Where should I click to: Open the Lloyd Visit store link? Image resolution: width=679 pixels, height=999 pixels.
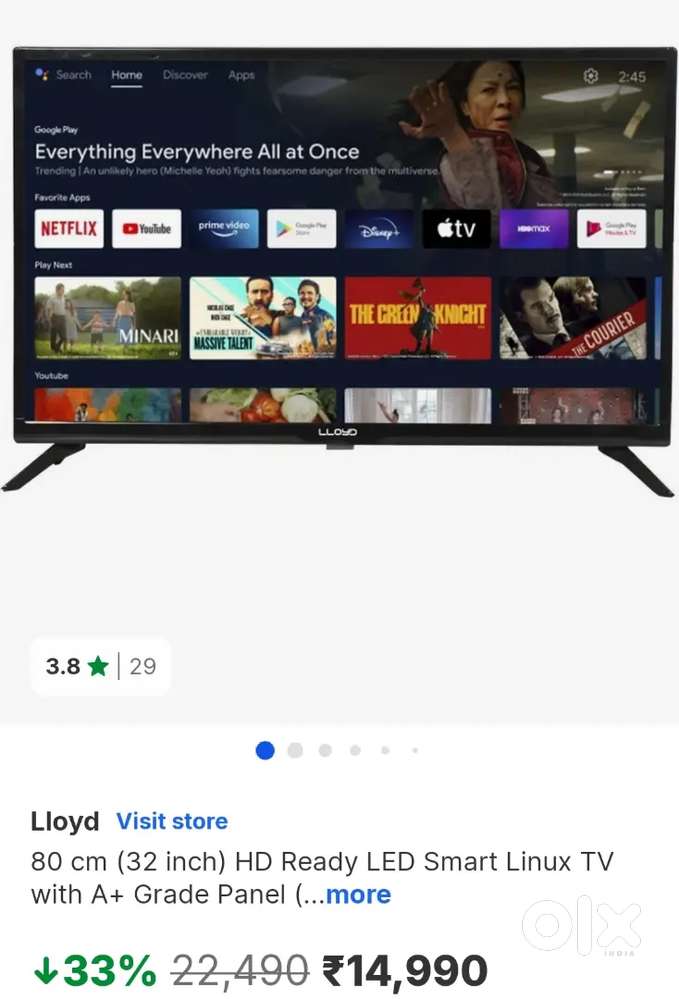(x=172, y=821)
